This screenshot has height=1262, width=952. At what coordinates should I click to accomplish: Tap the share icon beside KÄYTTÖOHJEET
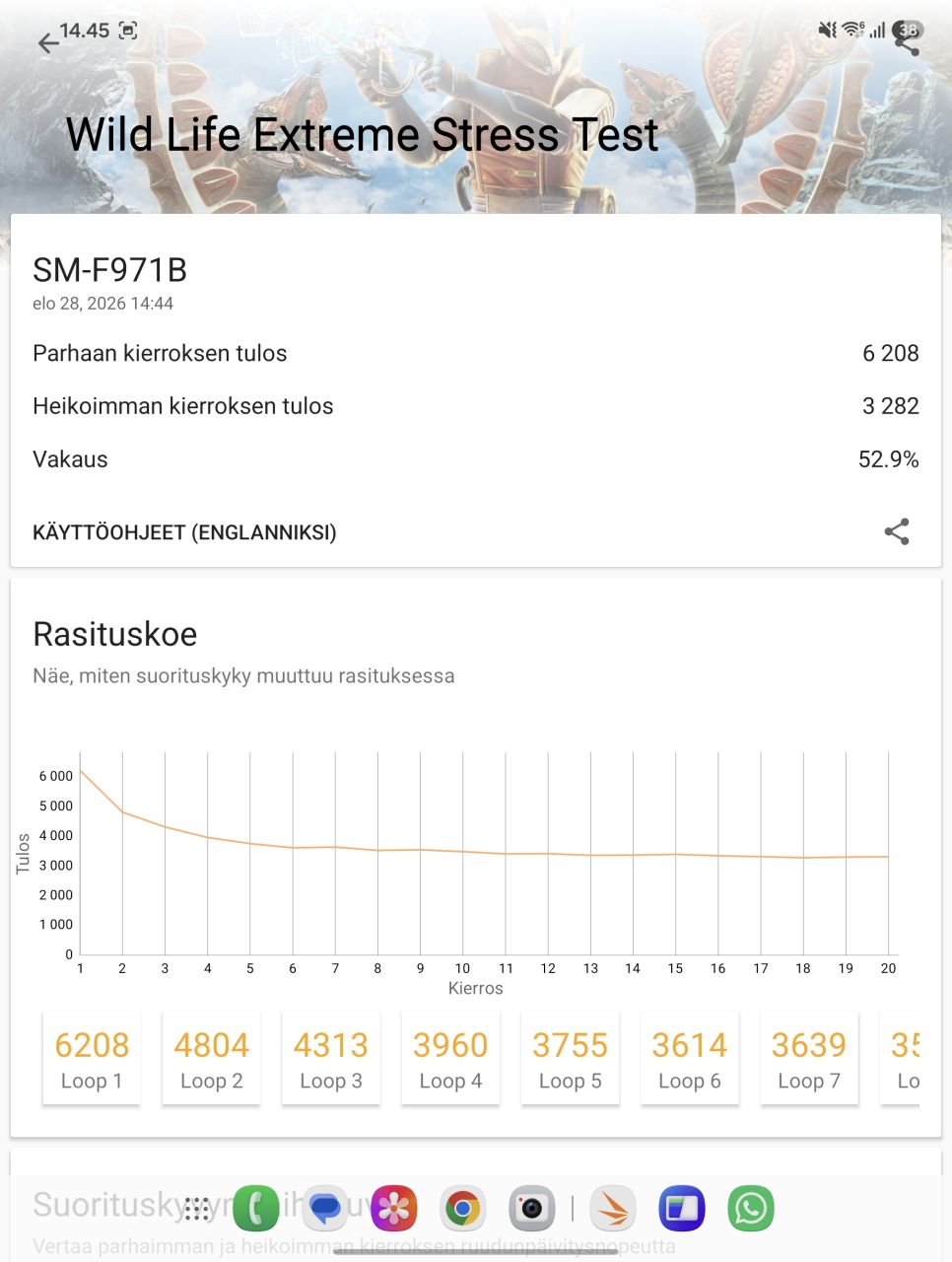coord(897,532)
